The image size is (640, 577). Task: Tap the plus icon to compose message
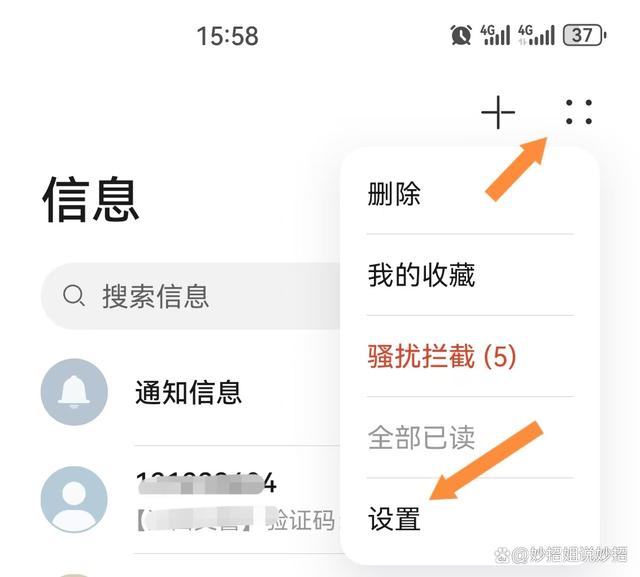497,113
